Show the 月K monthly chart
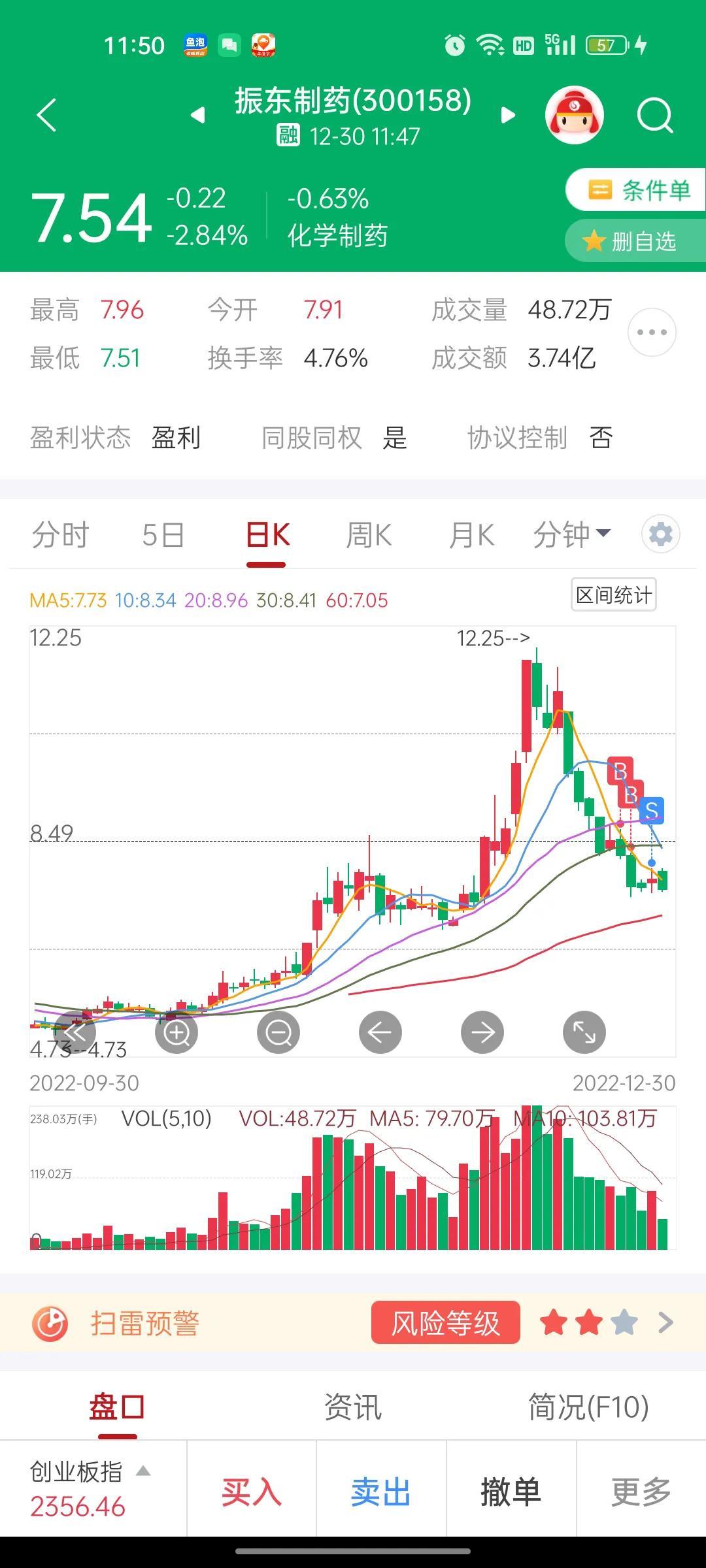This screenshot has height=1568, width=706. [x=471, y=535]
